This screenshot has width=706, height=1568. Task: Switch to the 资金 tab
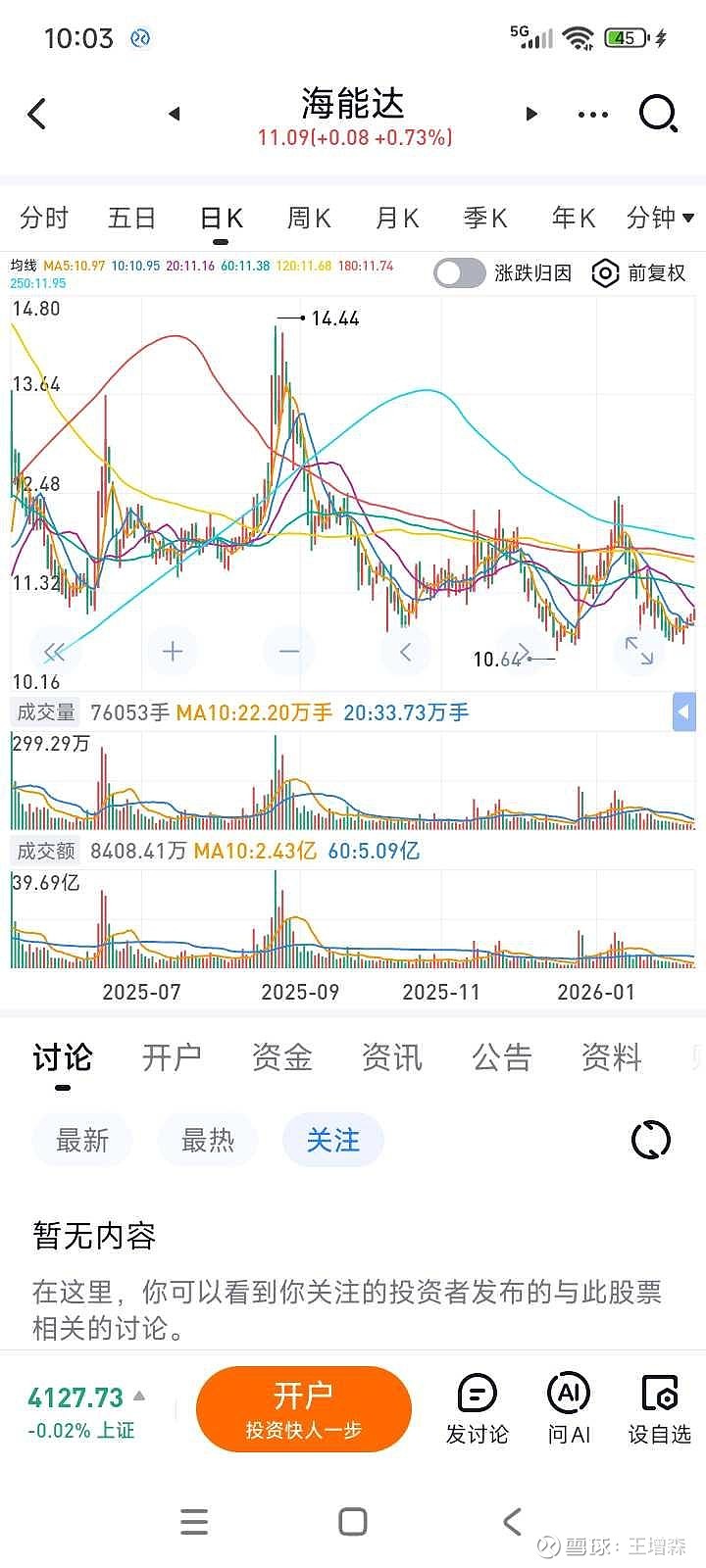click(282, 1057)
